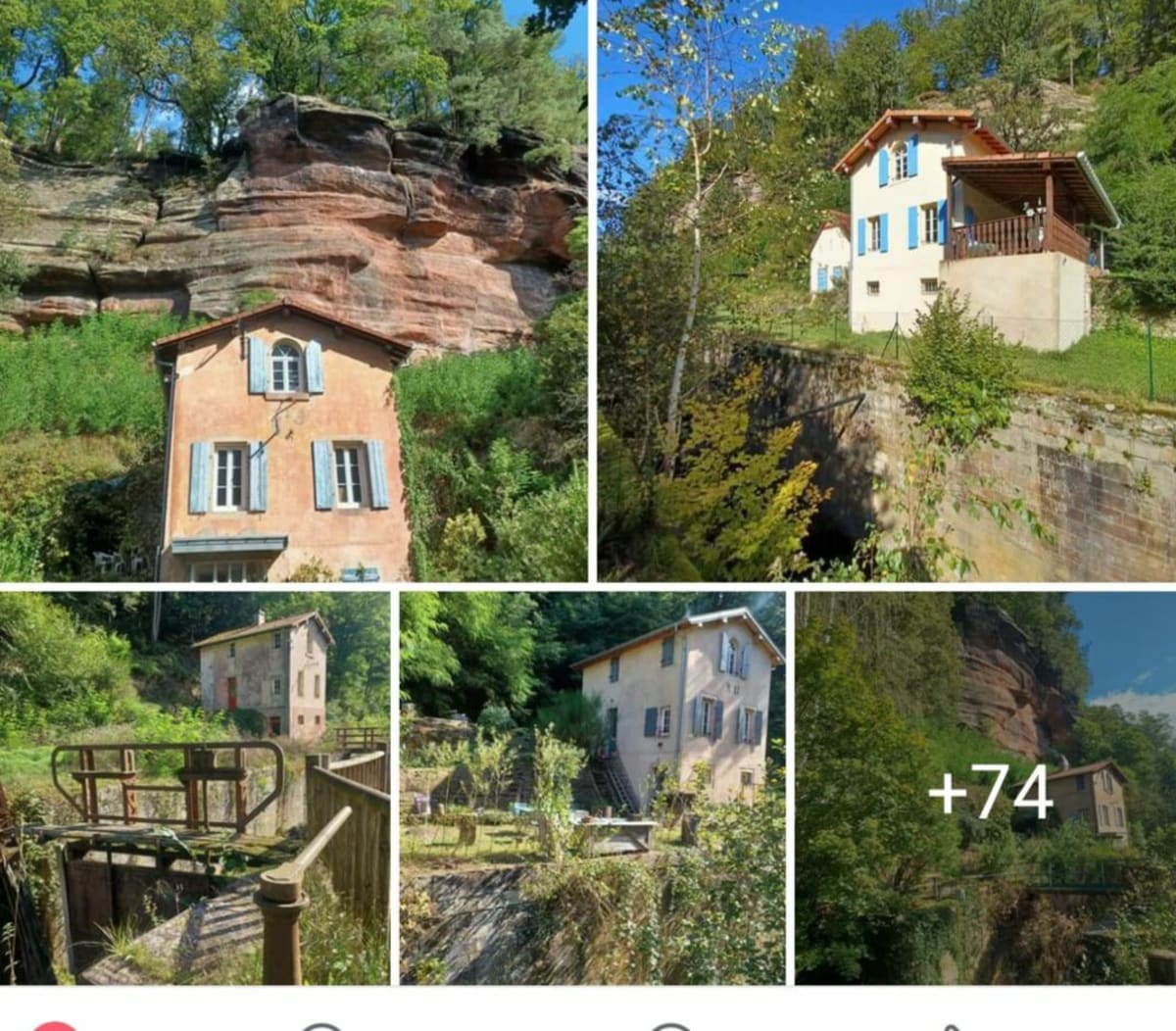Screen dimensions: 1176x1031
Task: Open the photo showing the old canal lock gate
Action: pyautogui.click(x=195, y=788)
